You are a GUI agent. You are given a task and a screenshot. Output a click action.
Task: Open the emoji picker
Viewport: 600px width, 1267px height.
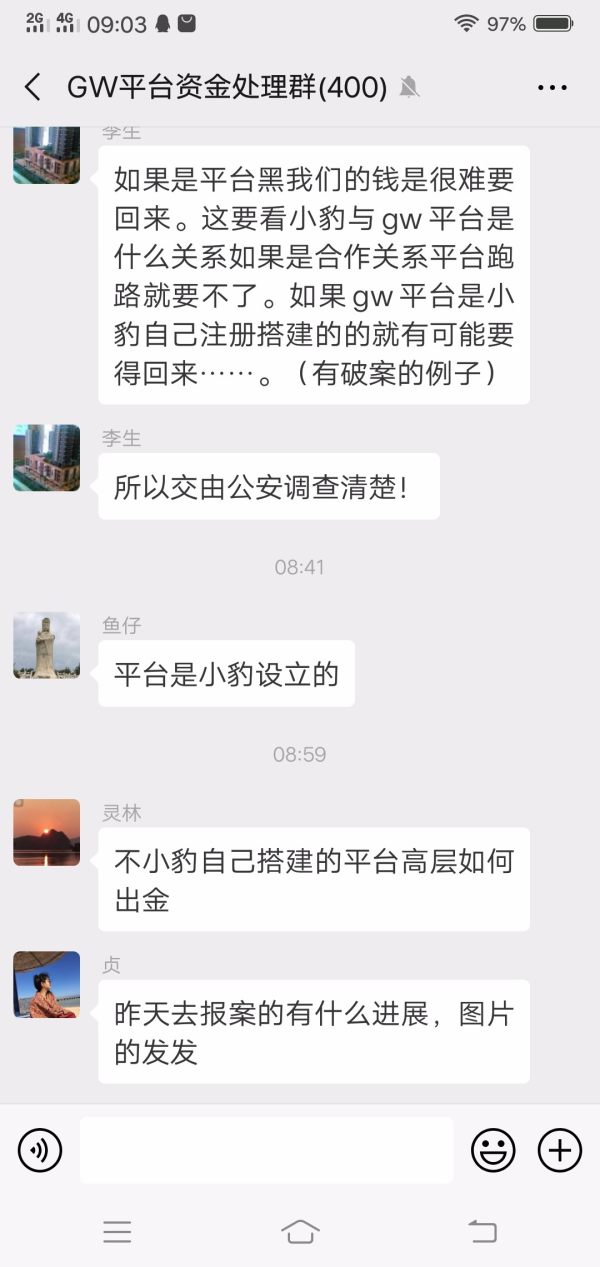coord(493,1150)
